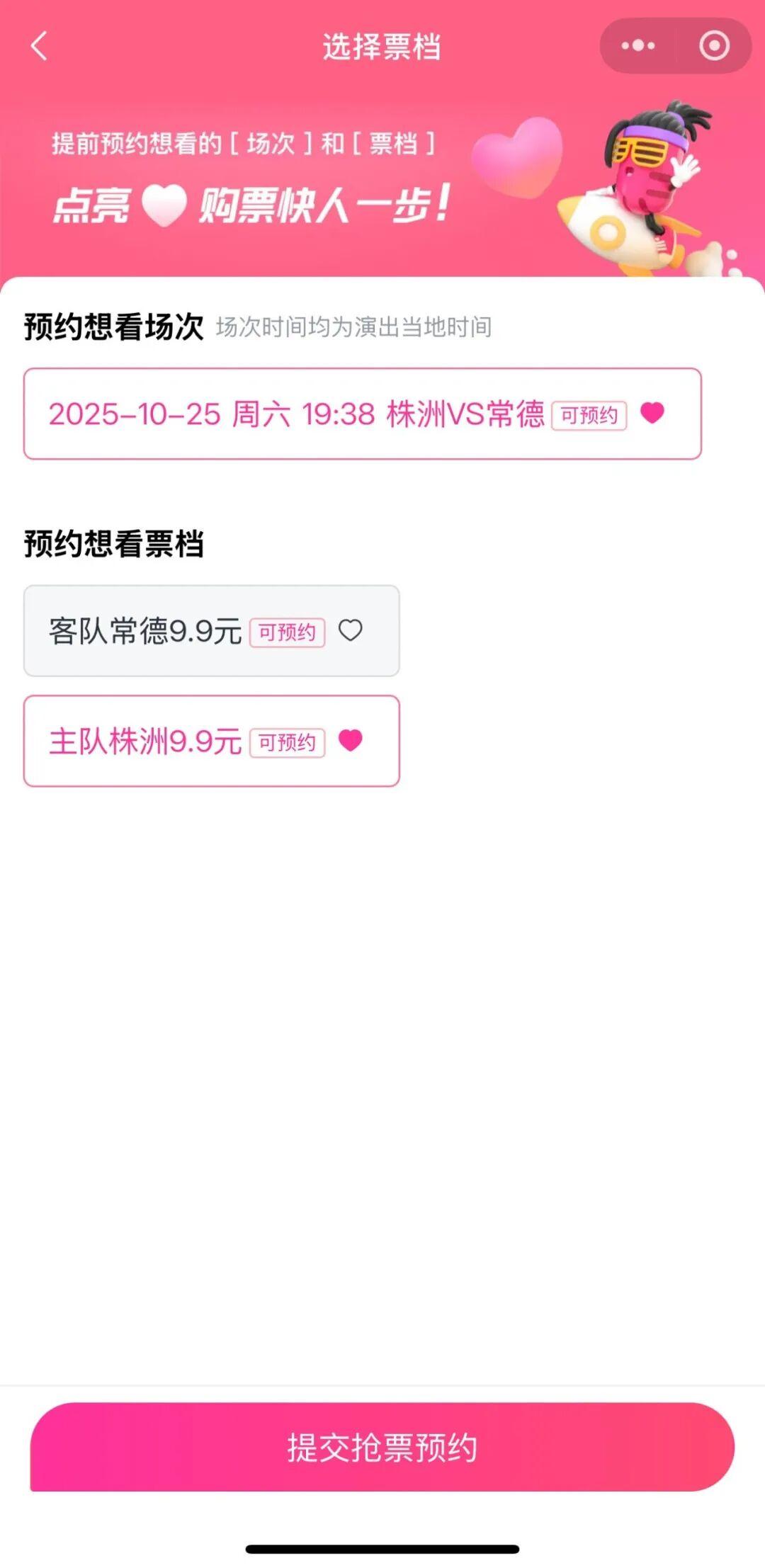
Task: Open the mini program three-dot menu
Action: click(x=637, y=46)
